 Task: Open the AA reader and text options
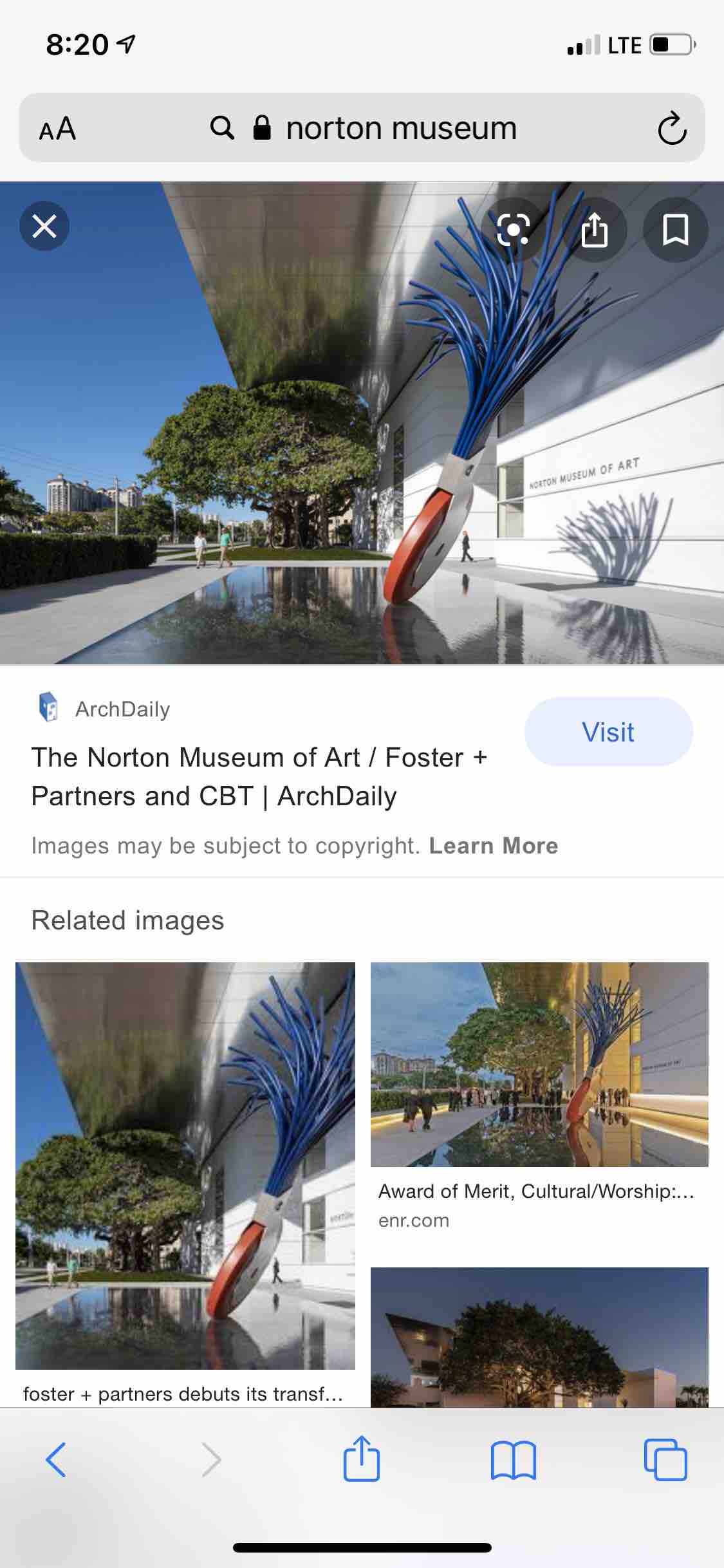[x=57, y=129]
